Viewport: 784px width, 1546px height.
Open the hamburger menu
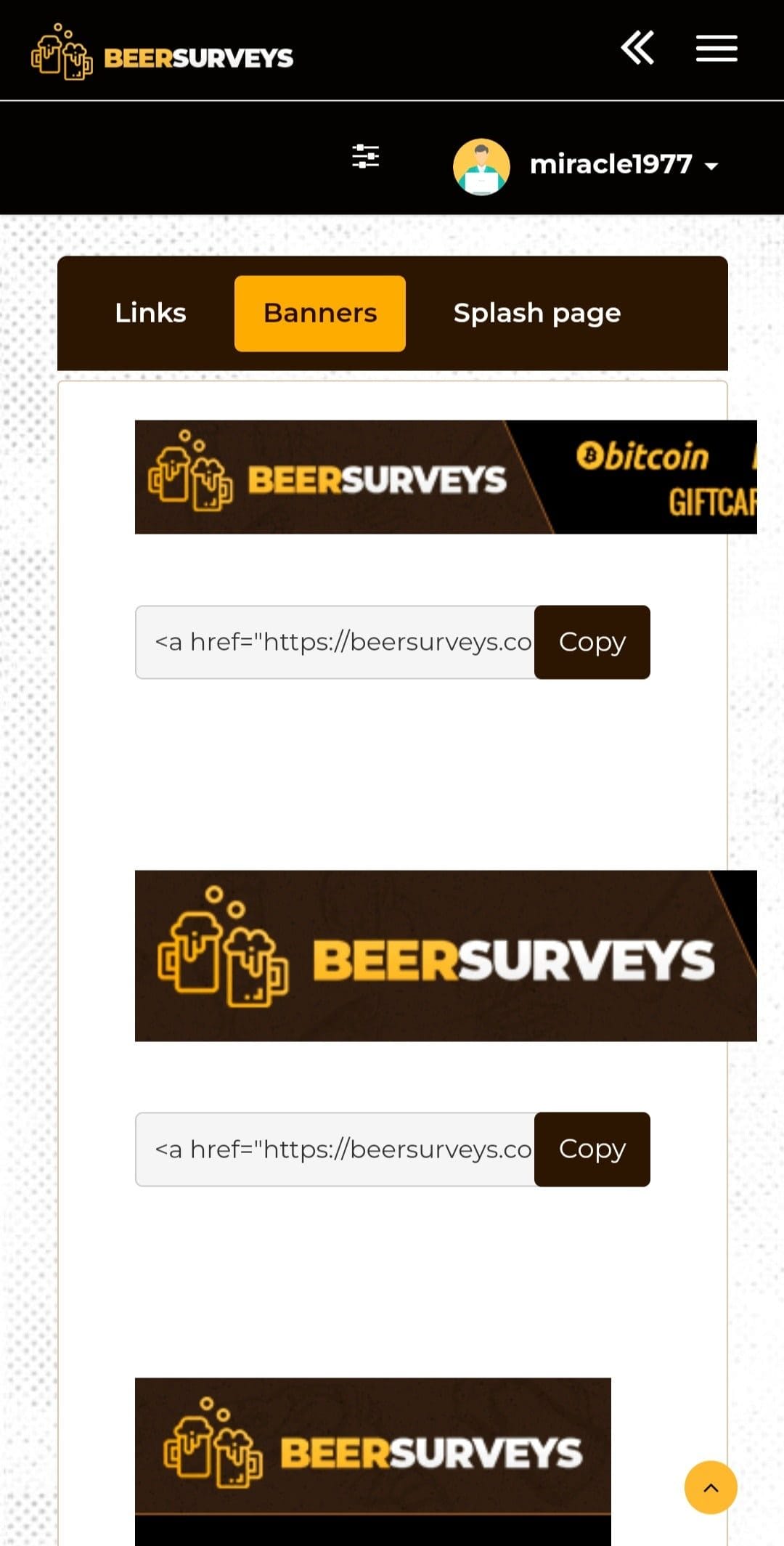click(716, 49)
